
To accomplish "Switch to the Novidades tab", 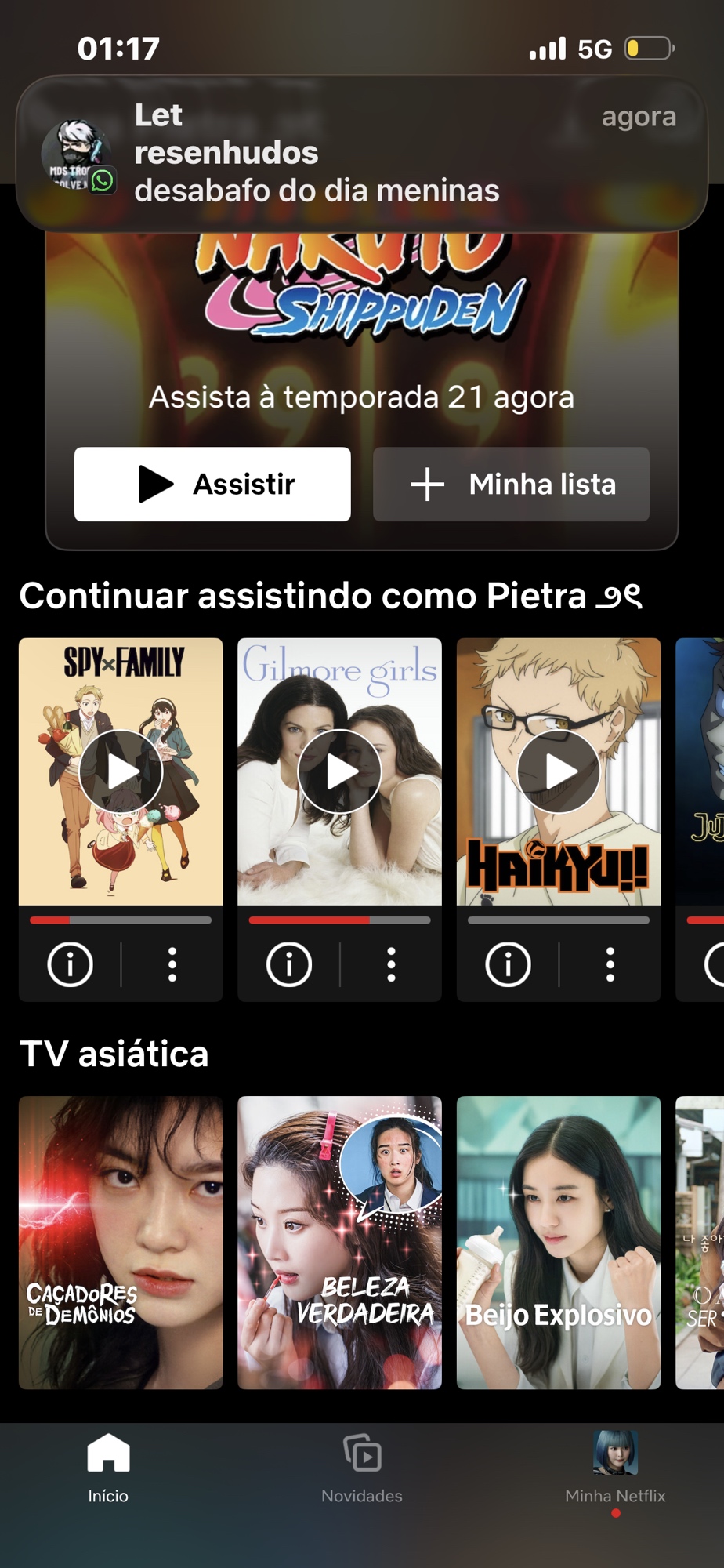I will (x=362, y=1468).
